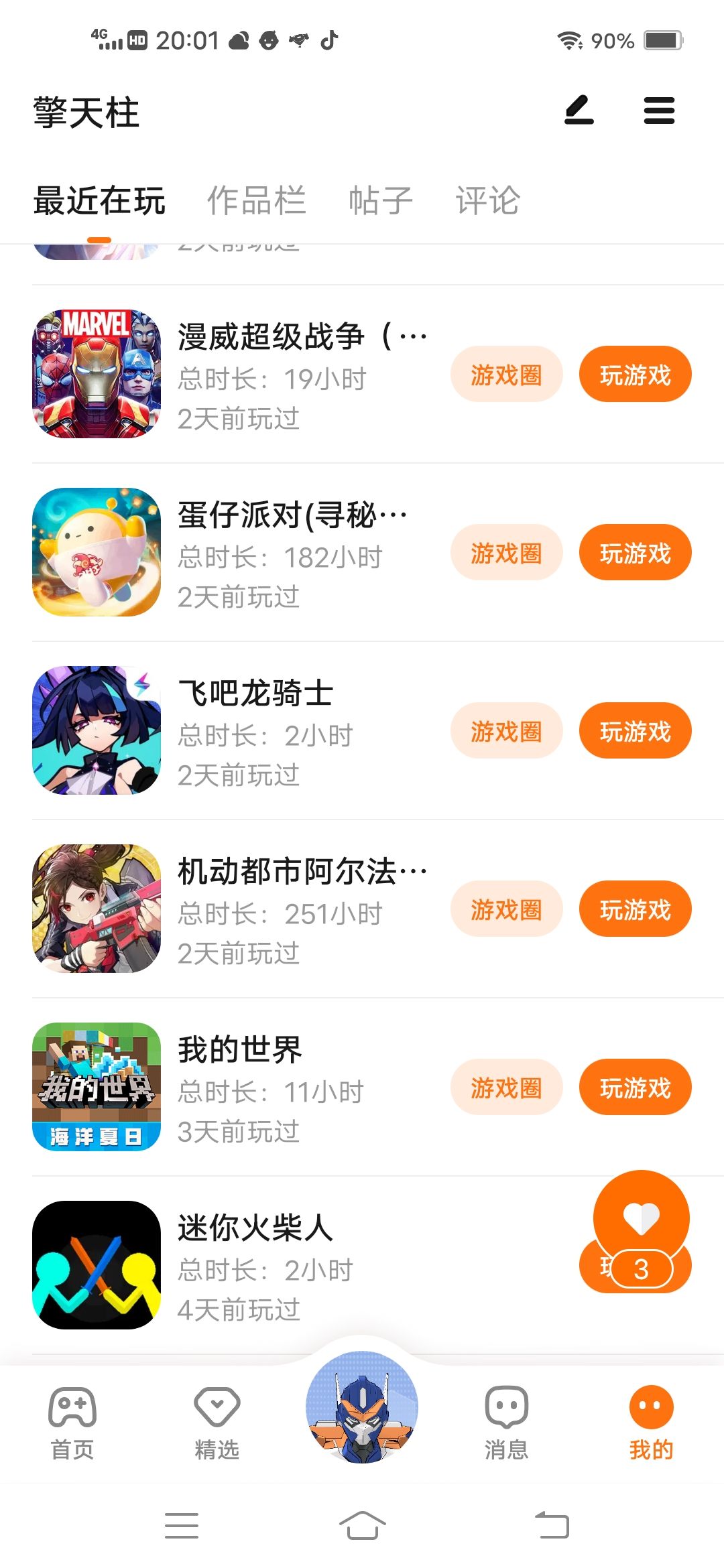Play 漫威超级战争 with 玩游戏
Viewport: 724px width, 1568px height.
[635, 375]
